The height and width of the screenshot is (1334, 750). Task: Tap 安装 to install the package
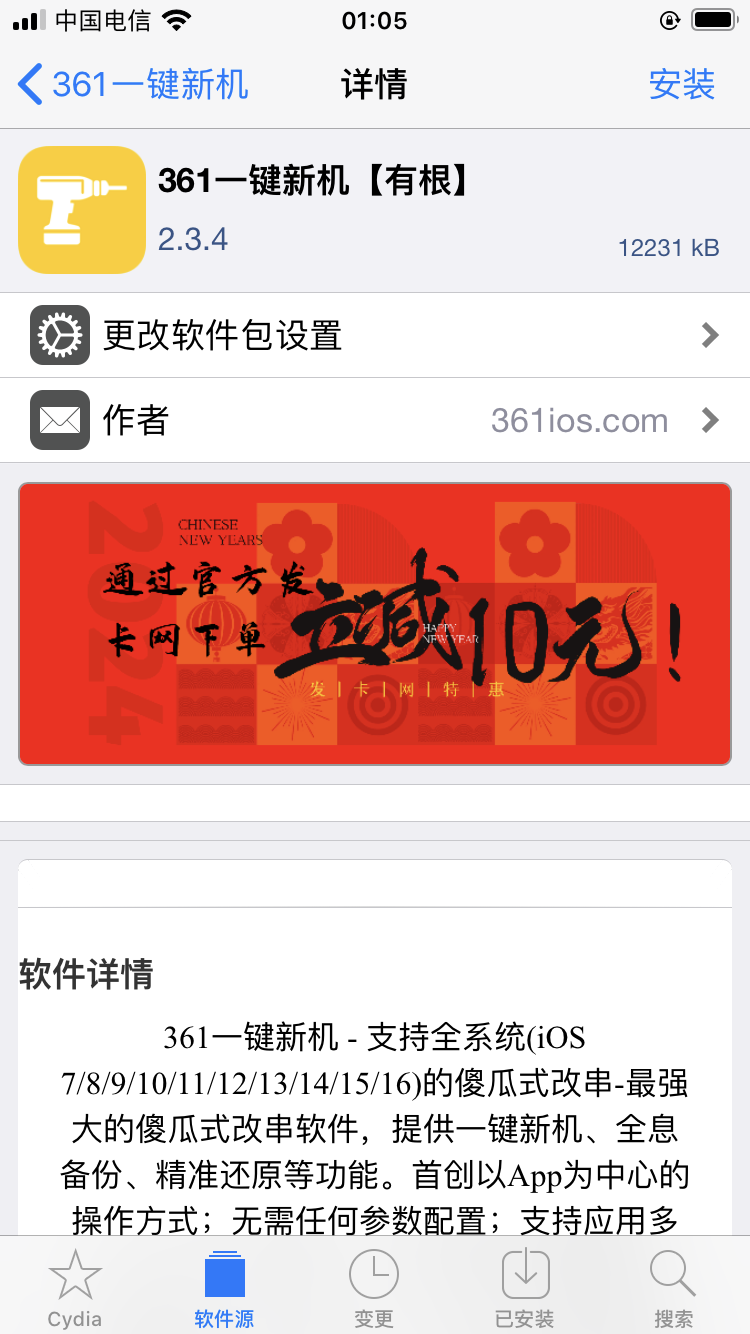(x=681, y=85)
